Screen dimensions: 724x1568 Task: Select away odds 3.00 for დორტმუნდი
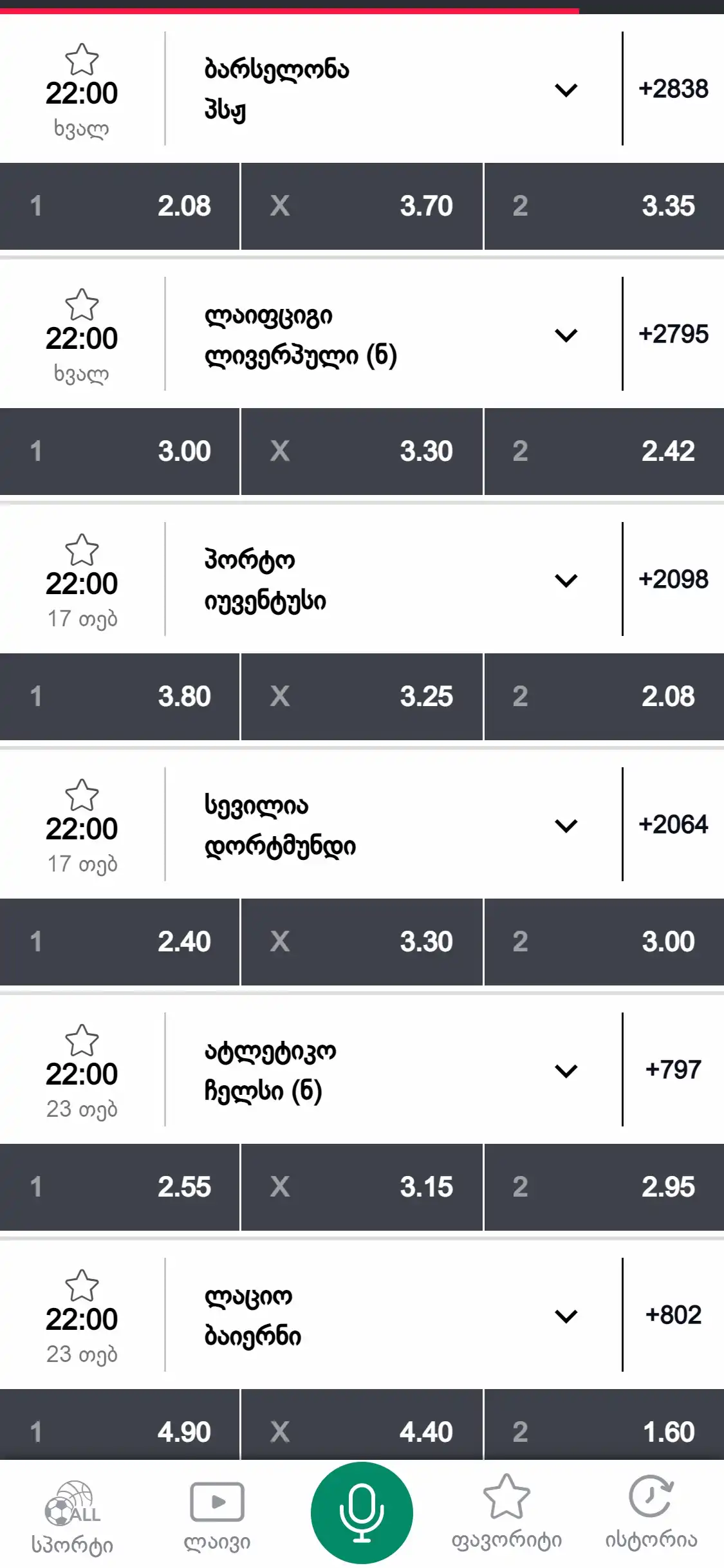tap(604, 942)
